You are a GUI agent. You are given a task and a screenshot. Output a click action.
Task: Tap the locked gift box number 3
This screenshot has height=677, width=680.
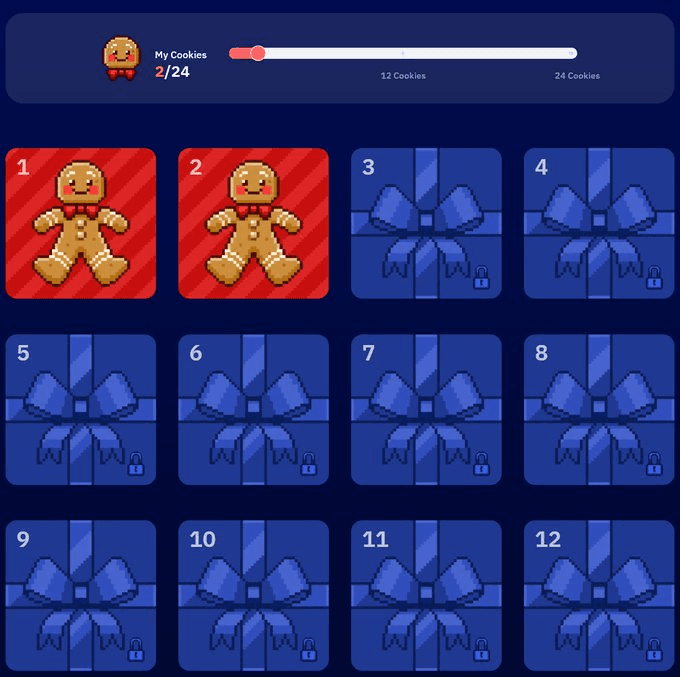point(426,223)
